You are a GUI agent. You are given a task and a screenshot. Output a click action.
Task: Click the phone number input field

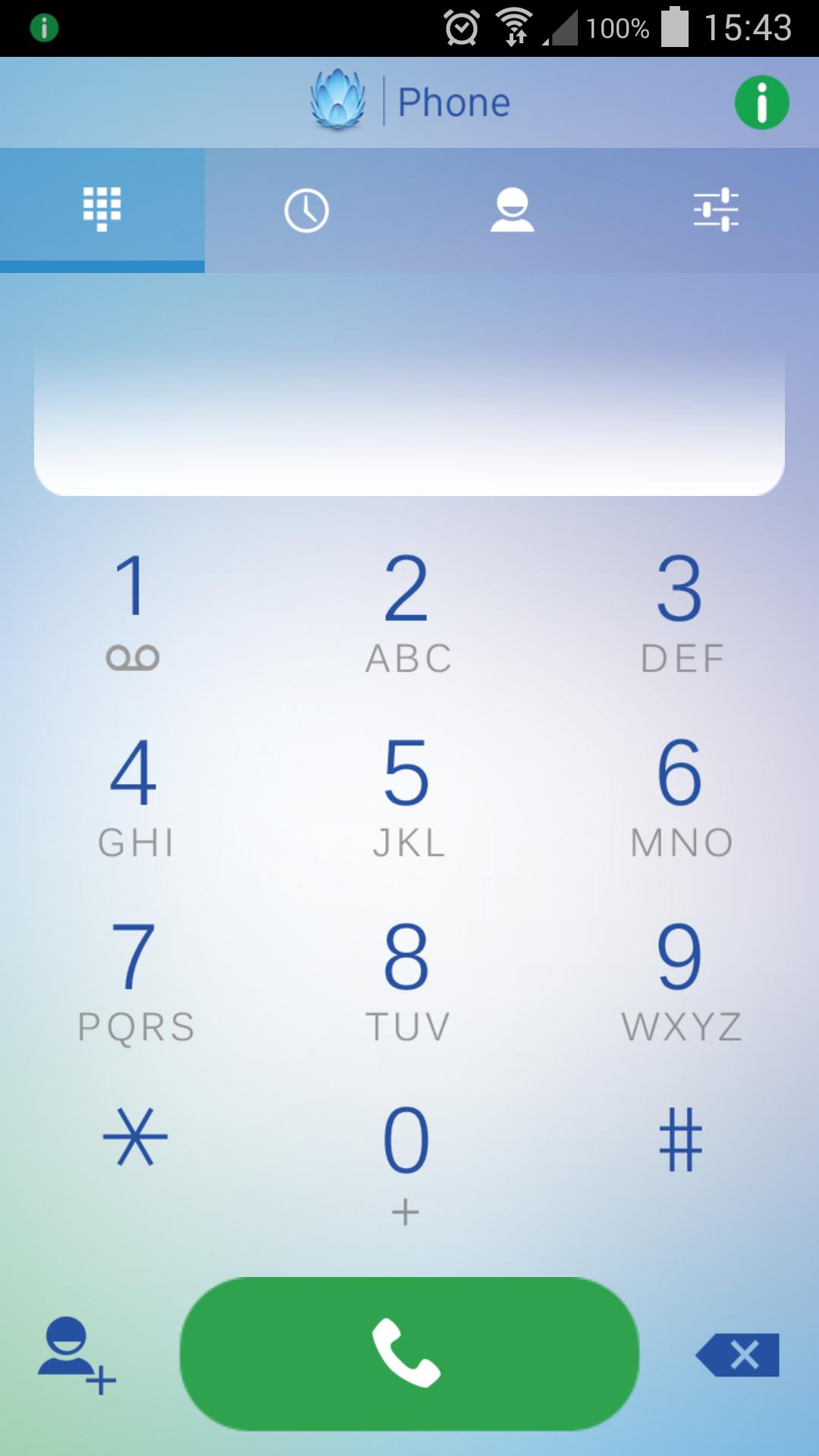[x=409, y=421]
